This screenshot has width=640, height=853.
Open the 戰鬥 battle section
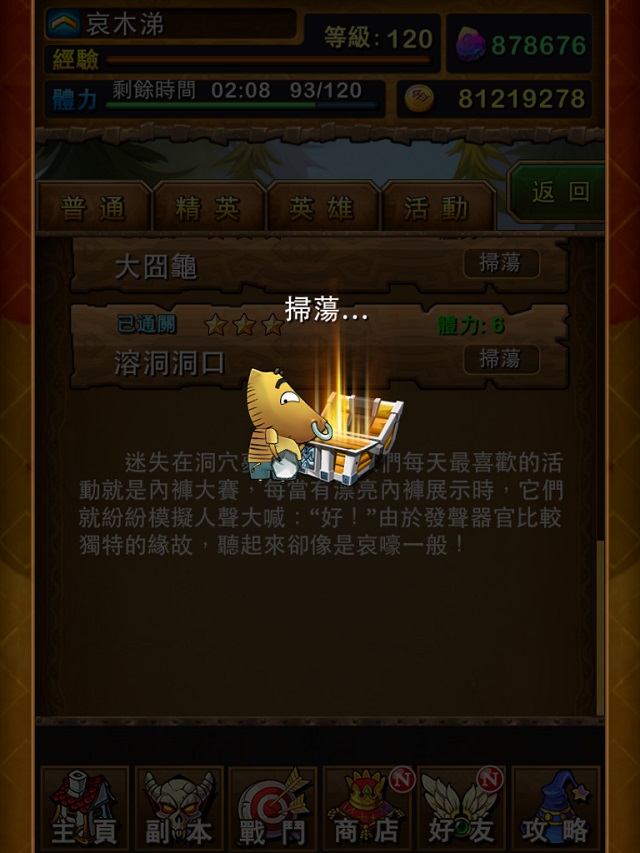273,809
